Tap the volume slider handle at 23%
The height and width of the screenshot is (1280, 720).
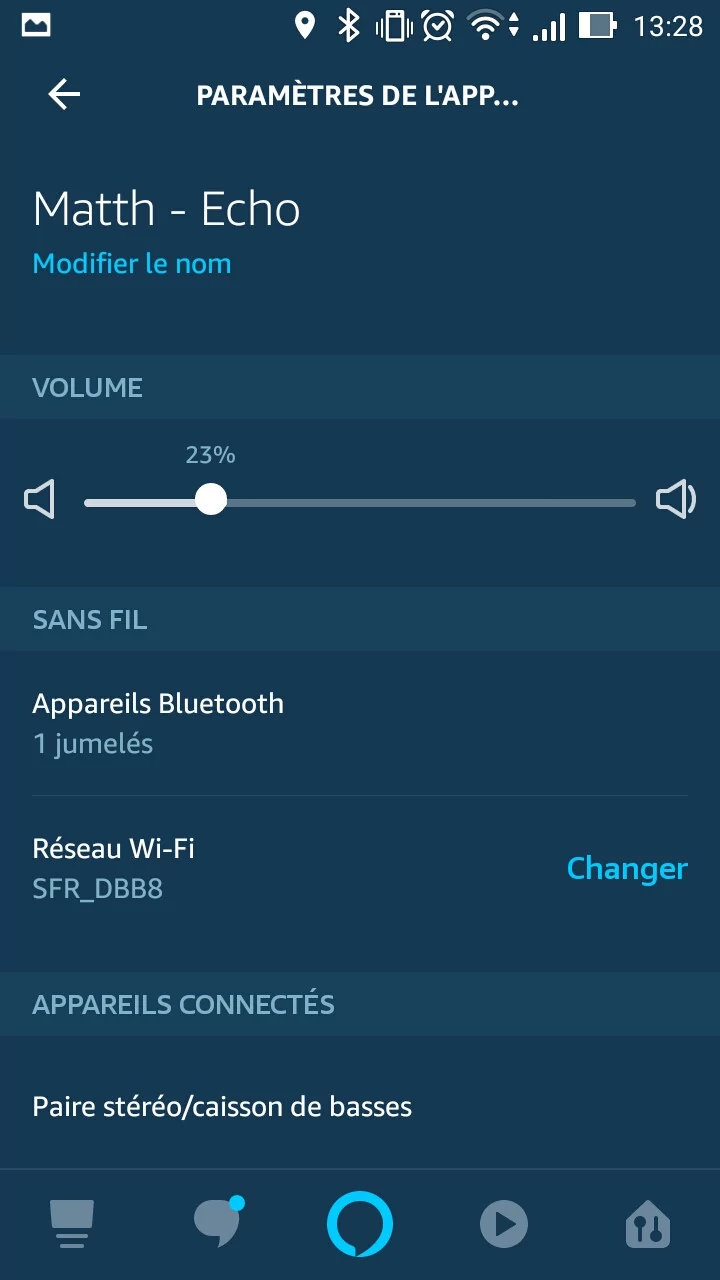tap(210, 499)
